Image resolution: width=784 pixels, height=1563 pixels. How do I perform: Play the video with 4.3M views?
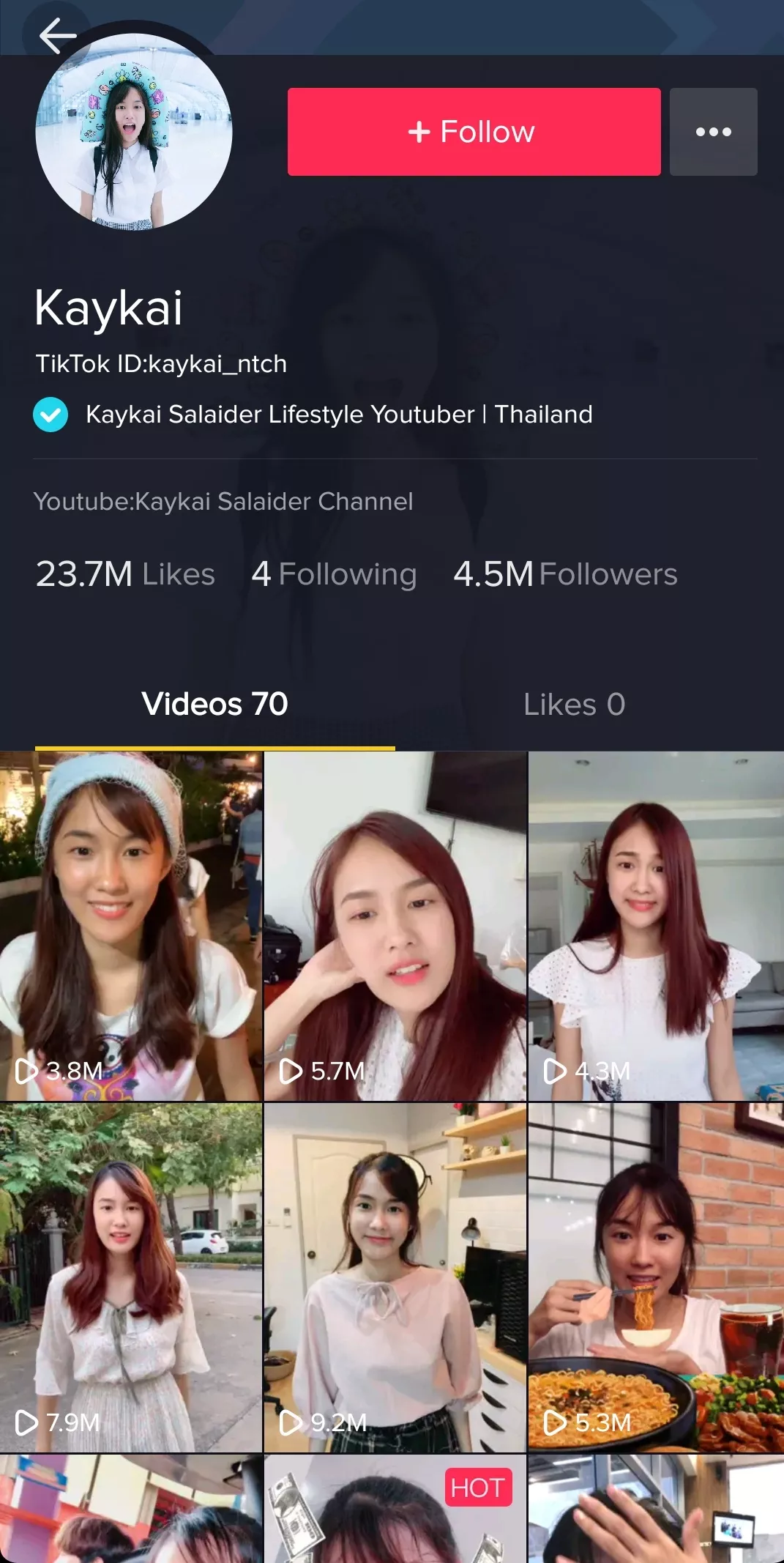pos(656,926)
